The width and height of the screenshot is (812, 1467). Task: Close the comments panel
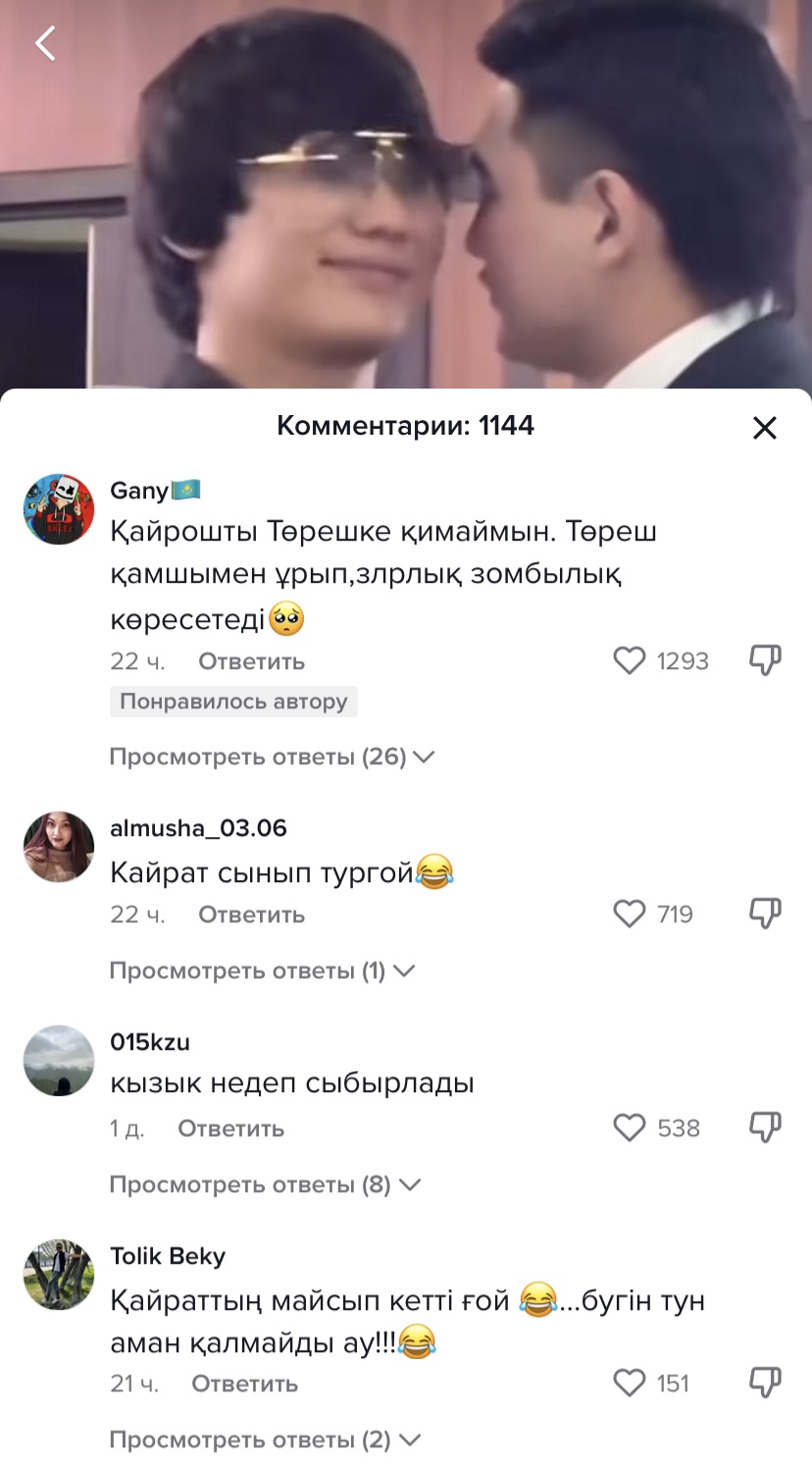[764, 427]
